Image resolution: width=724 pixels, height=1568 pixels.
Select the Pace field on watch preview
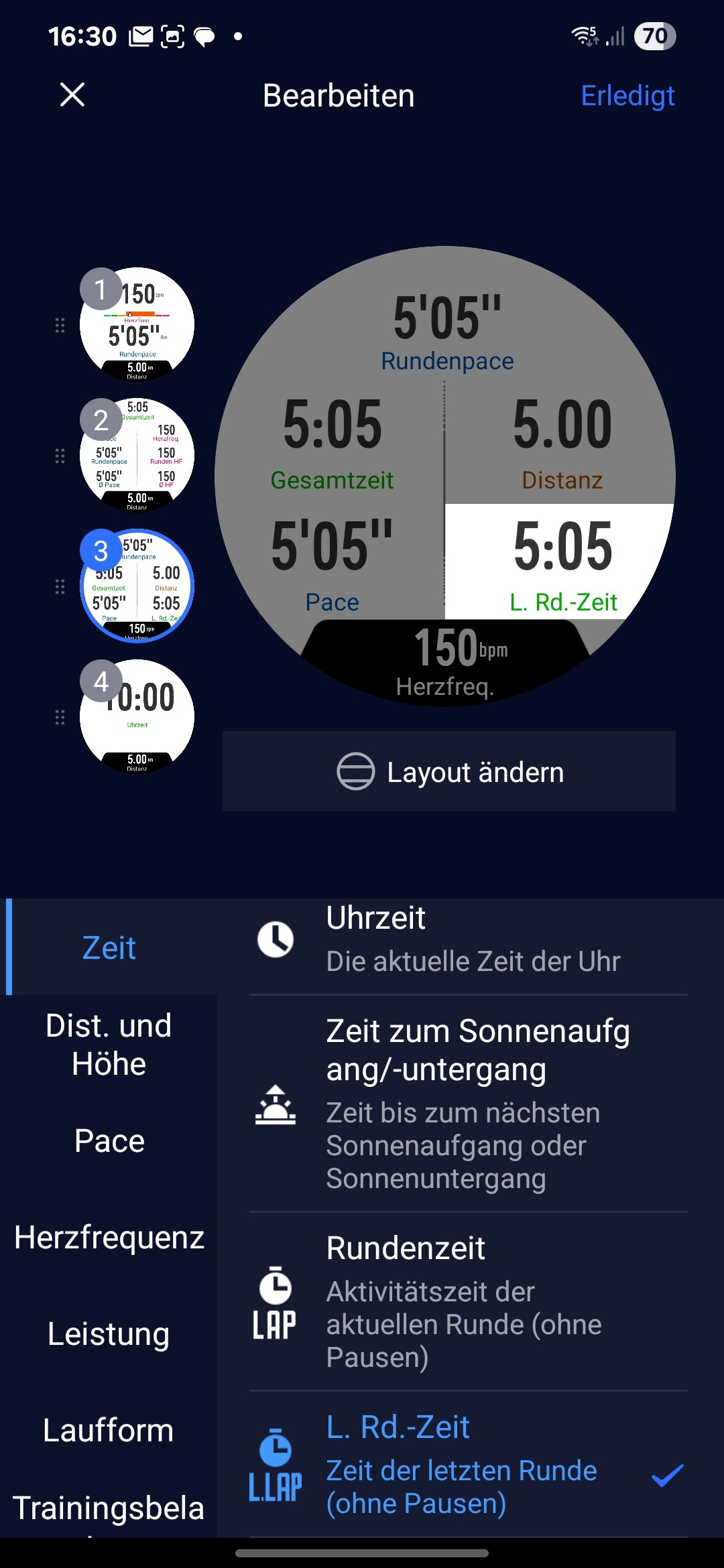pos(333,564)
